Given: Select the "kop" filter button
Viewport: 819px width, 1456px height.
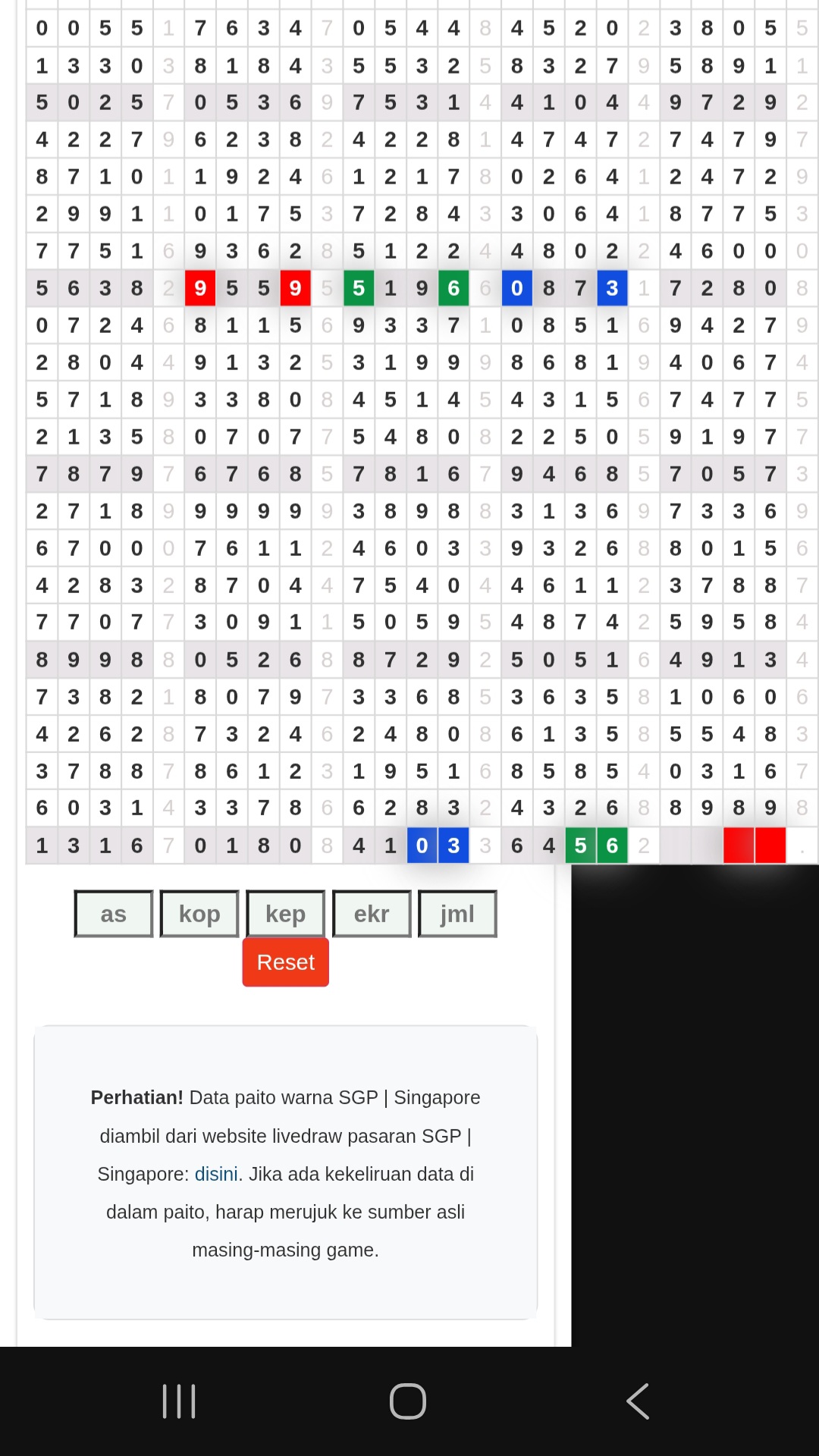Looking at the screenshot, I should [x=199, y=914].
